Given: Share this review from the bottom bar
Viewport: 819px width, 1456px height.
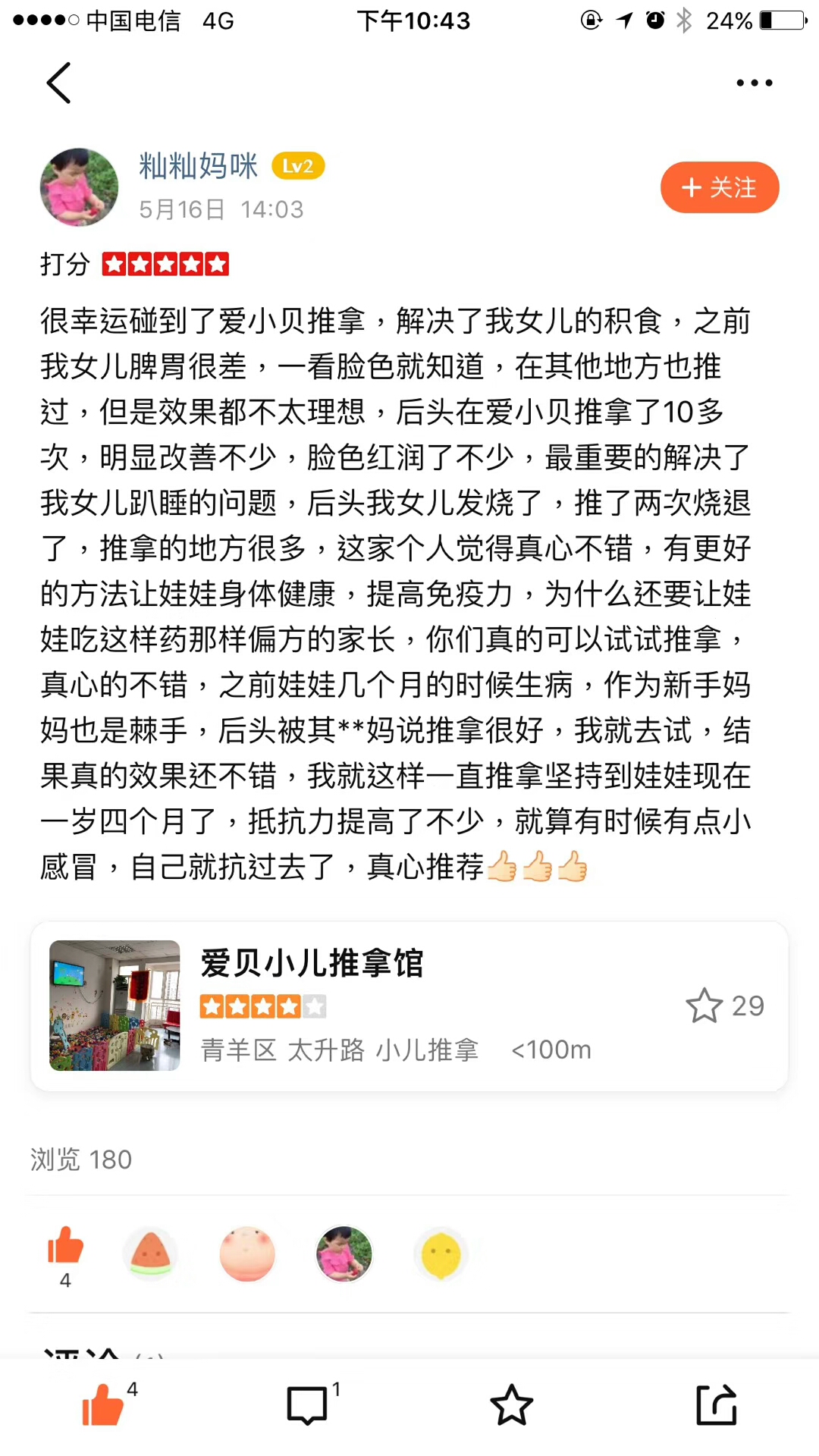Looking at the screenshot, I should point(717,1405).
